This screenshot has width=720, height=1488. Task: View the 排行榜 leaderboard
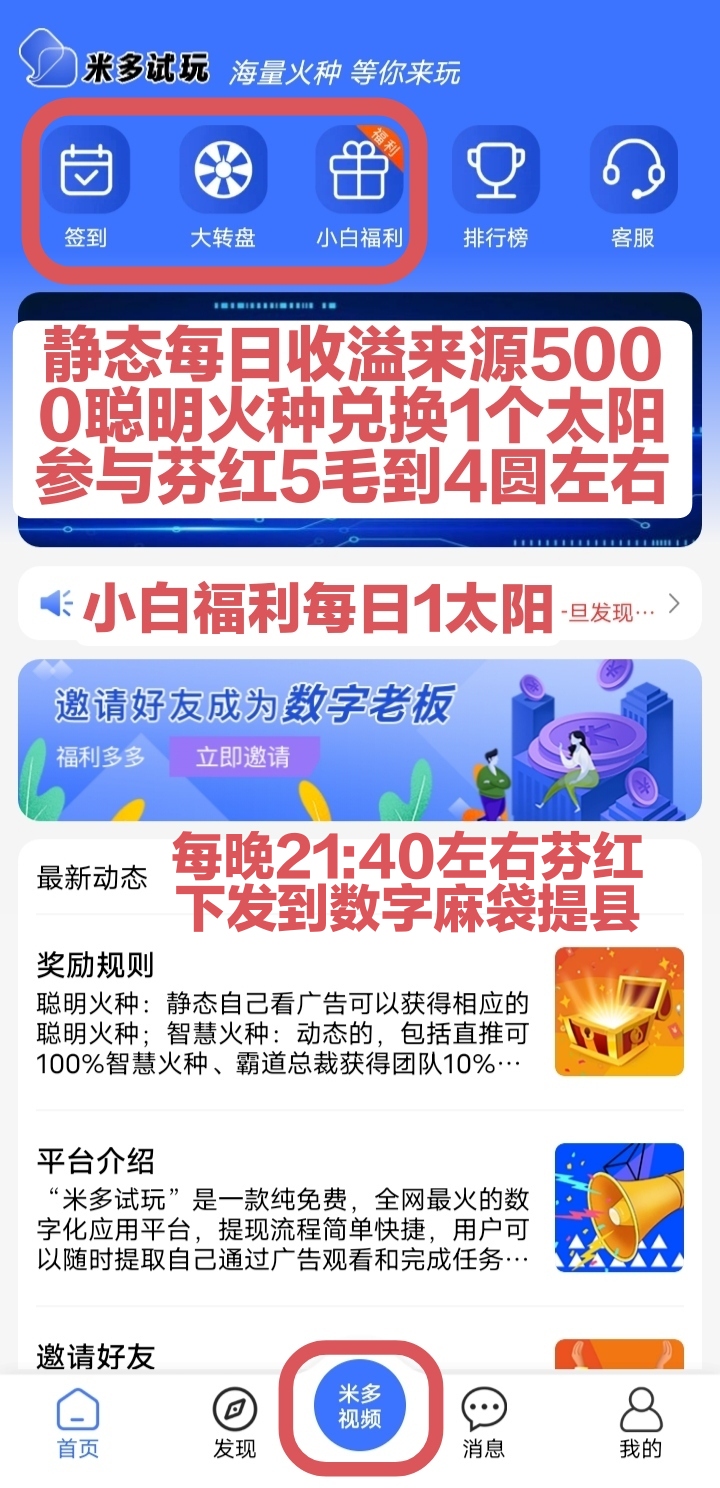[496, 188]
